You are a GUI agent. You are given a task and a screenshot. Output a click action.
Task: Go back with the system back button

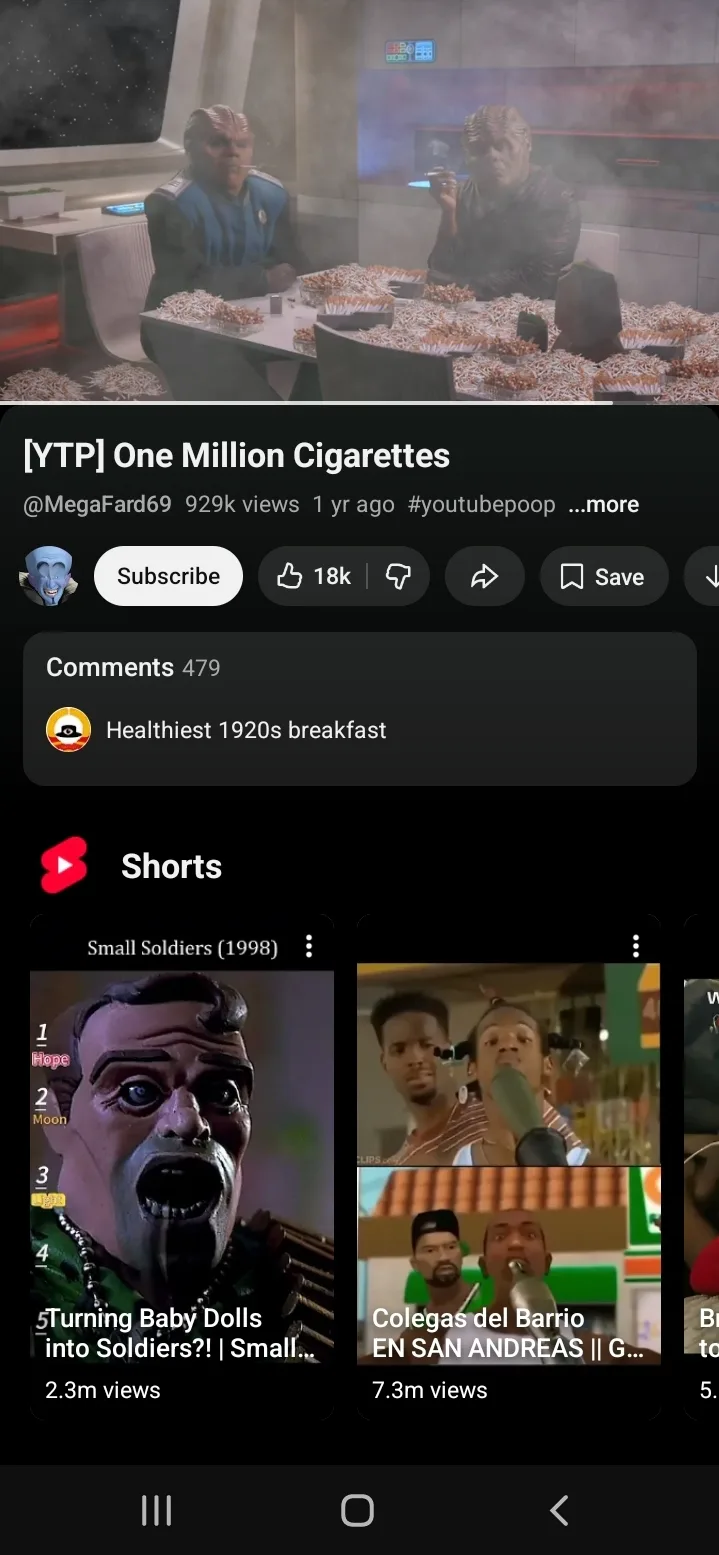coord(560,1510)
